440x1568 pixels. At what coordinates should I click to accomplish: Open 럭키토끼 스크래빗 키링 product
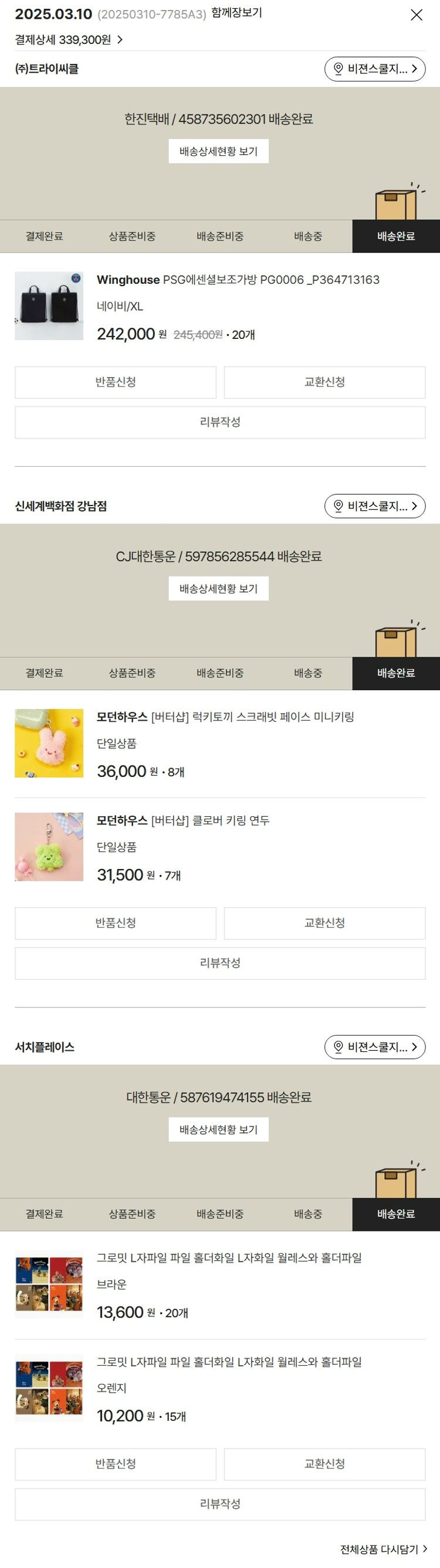pos(225,717)
